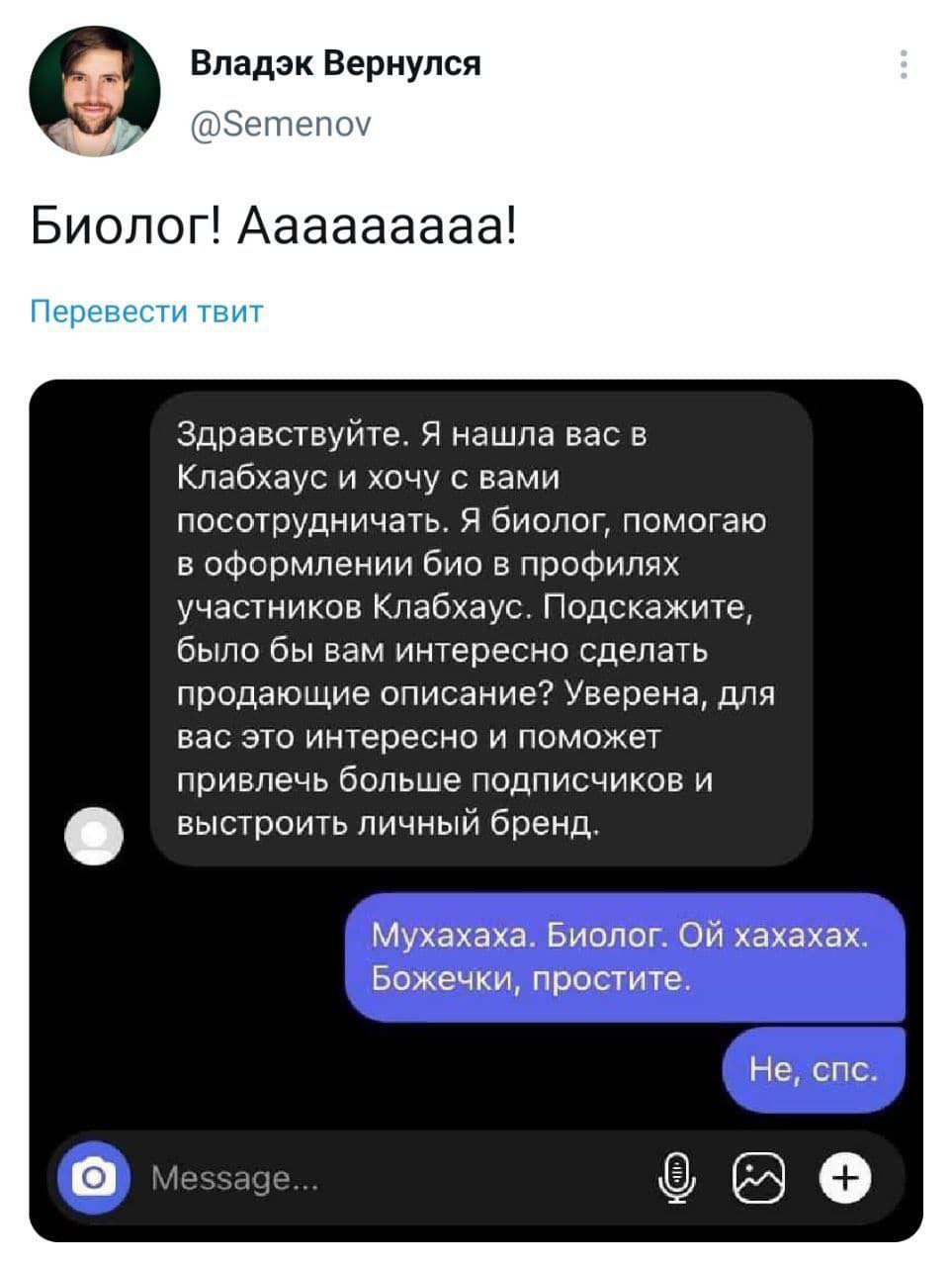Tap the 'Перевести твит' translate link
Screen dimensions: 952x1266
[147, 312]
